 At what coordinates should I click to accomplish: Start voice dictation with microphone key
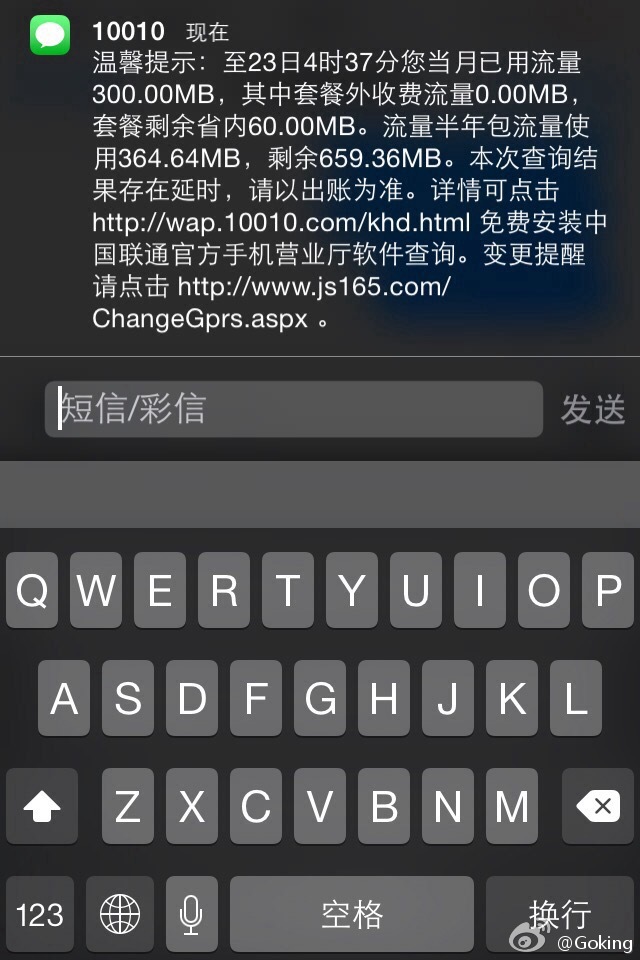tap(191, 914)
